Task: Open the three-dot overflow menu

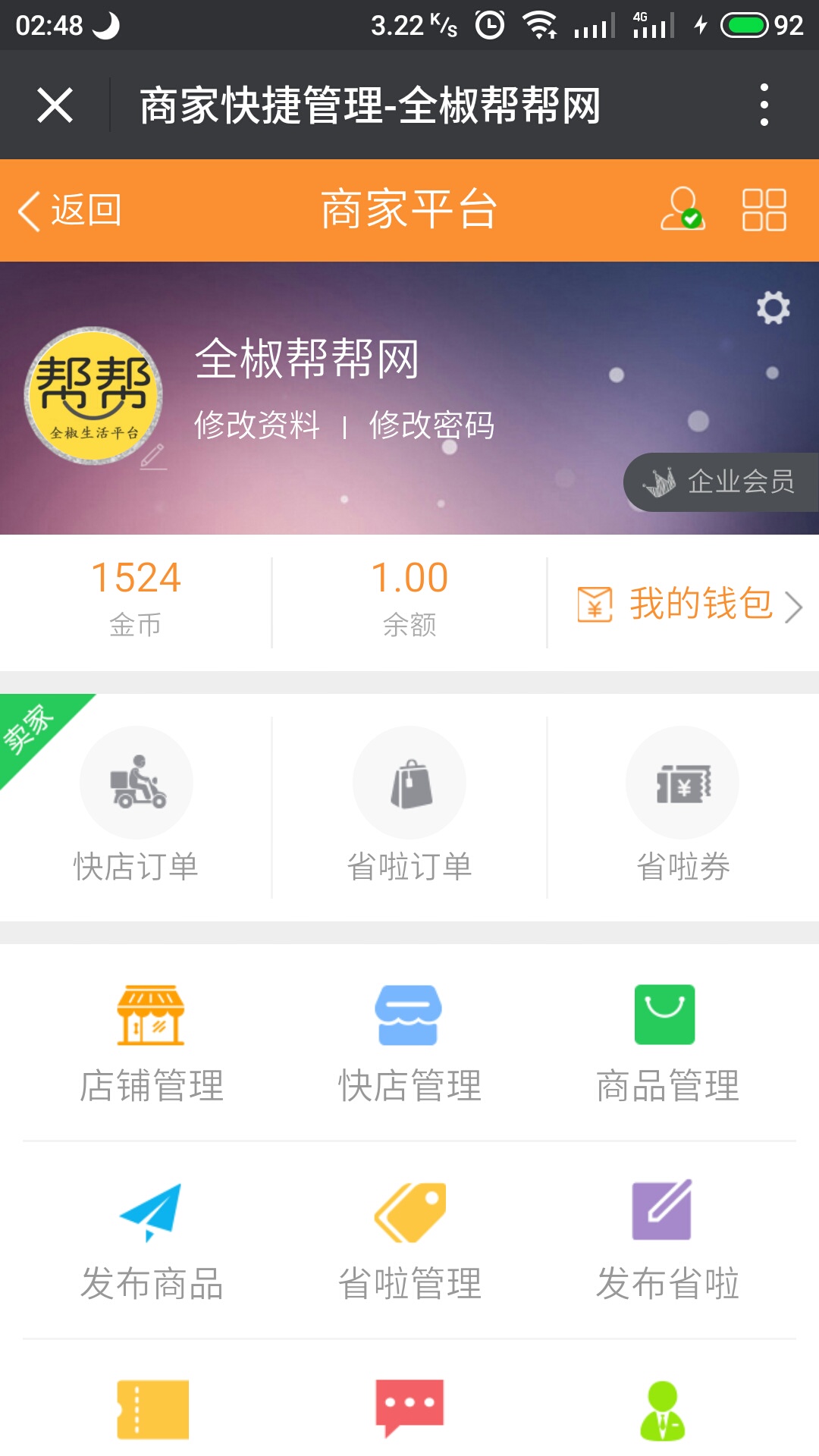Action: (764, 105)
